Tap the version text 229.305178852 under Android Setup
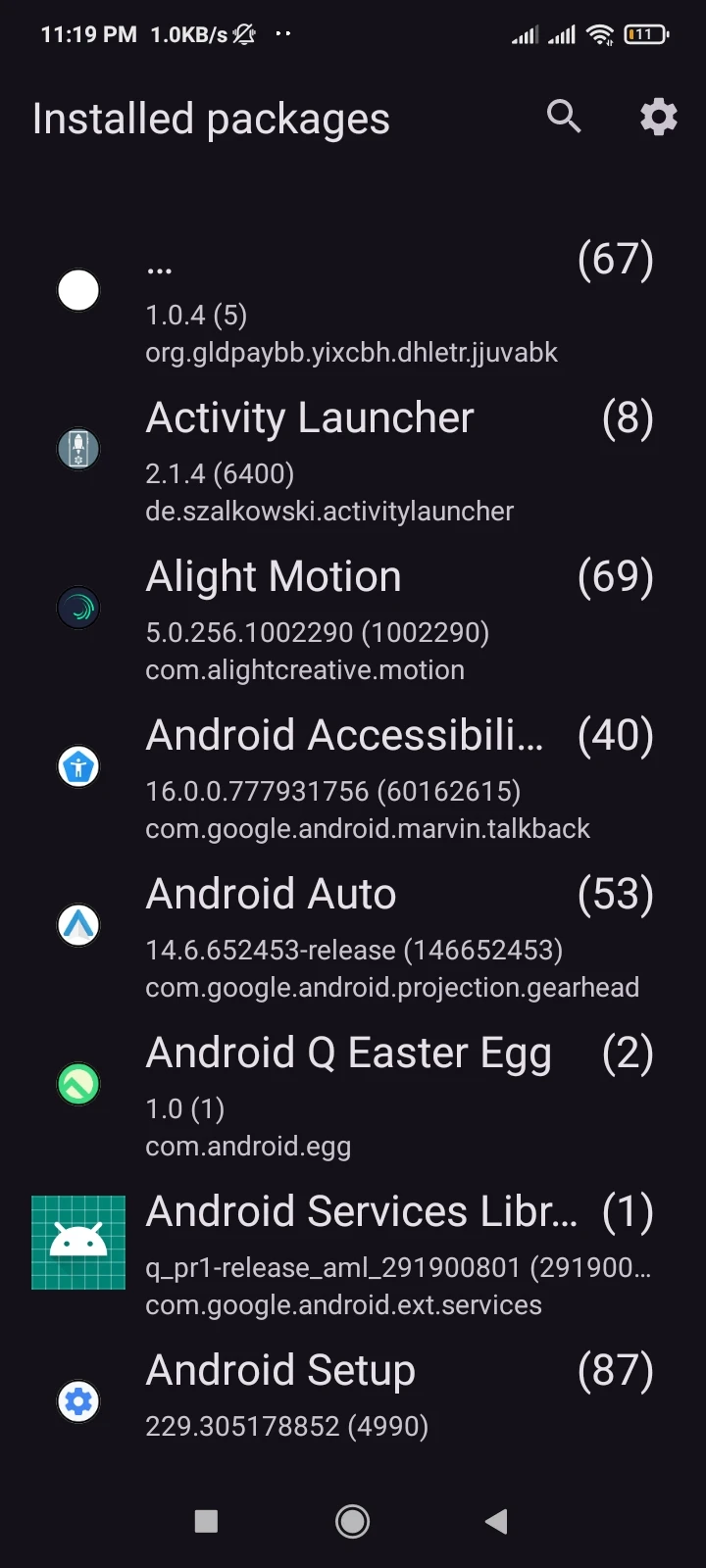 click(x=284, y=1426)
